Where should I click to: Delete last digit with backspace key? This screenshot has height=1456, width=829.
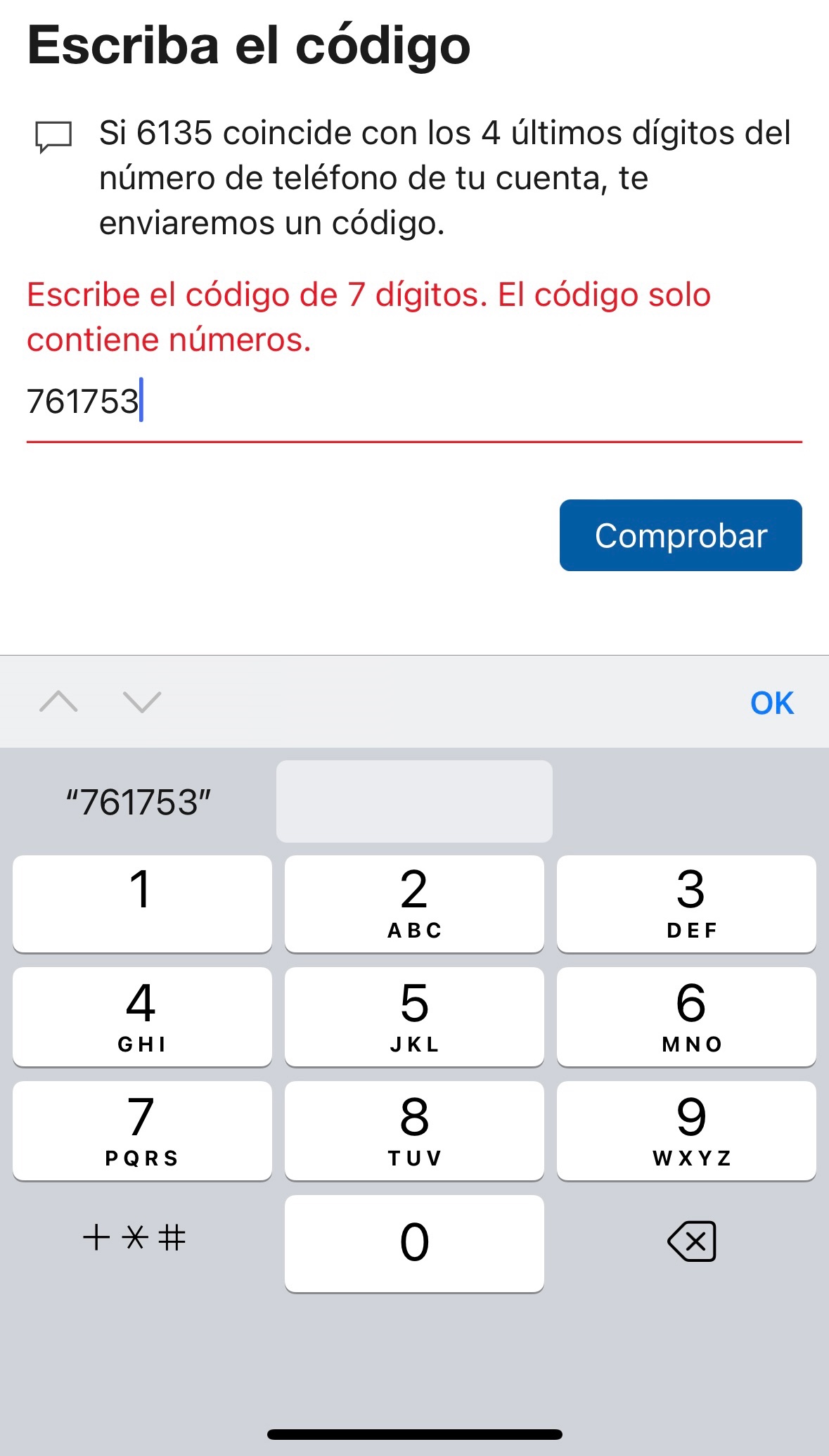(x=691, y=1241)
